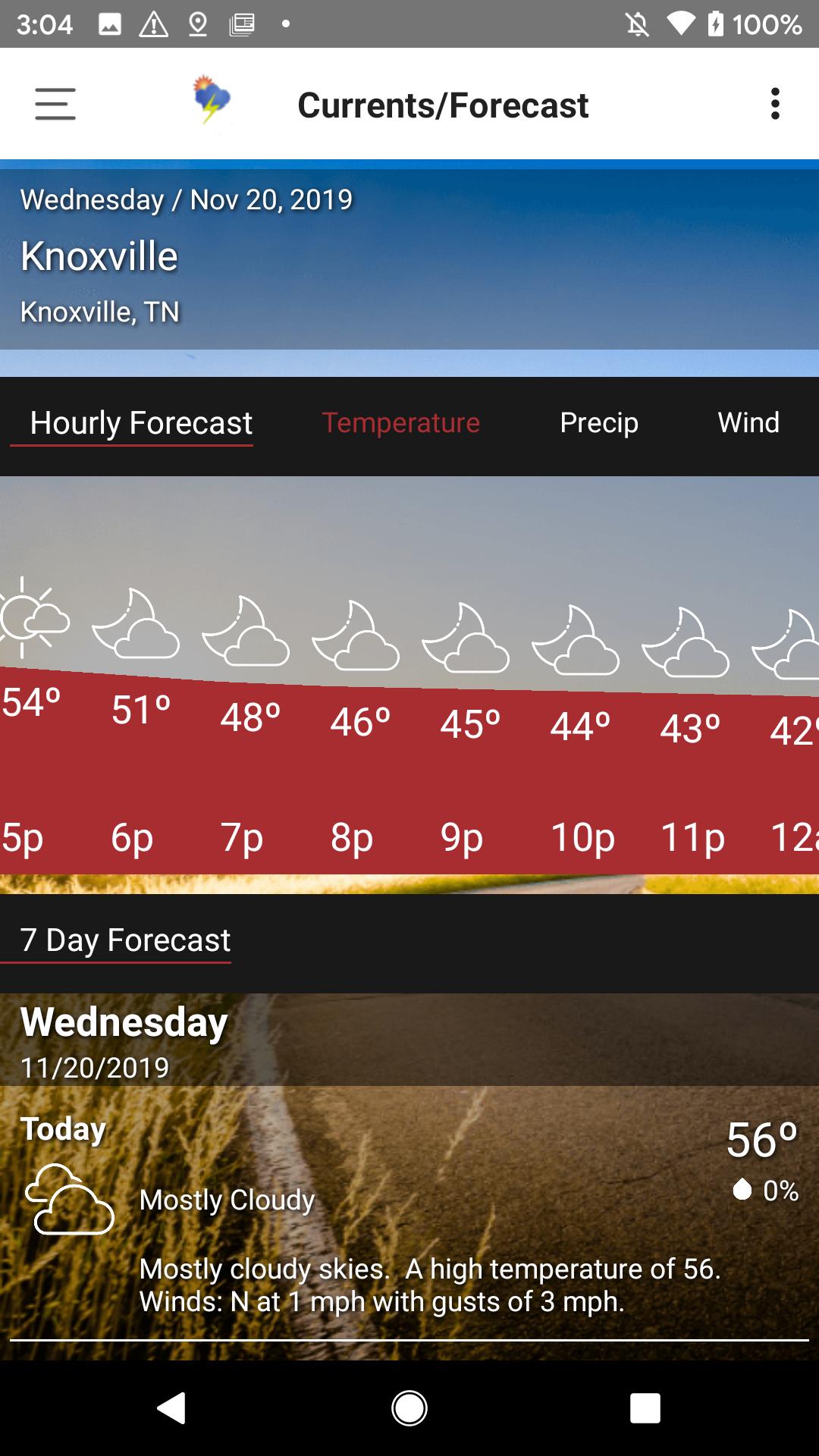Open the three-dot overflow menu

[775, 104]
